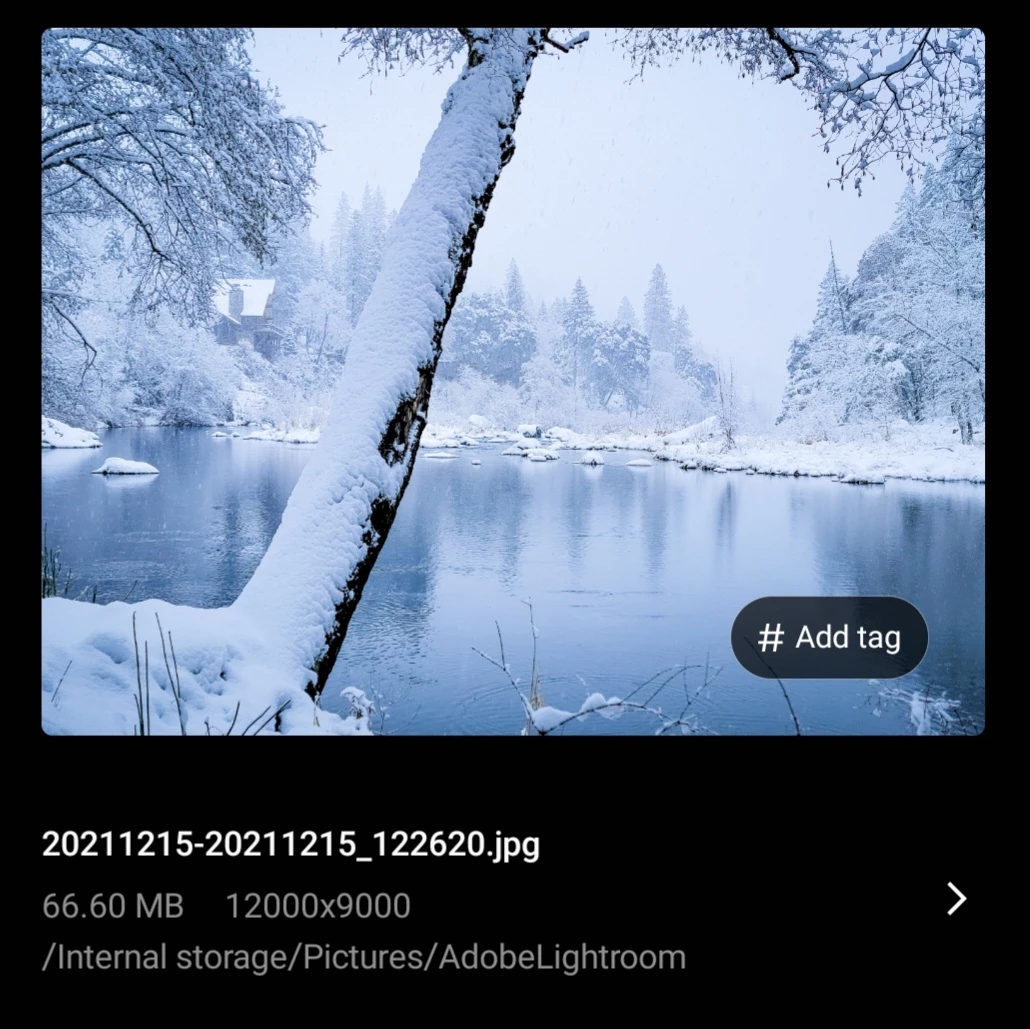The width and height of the screenshot is (1030, 1029).
Task: Tap the Add tag button
Action: (x=829, y=638)
